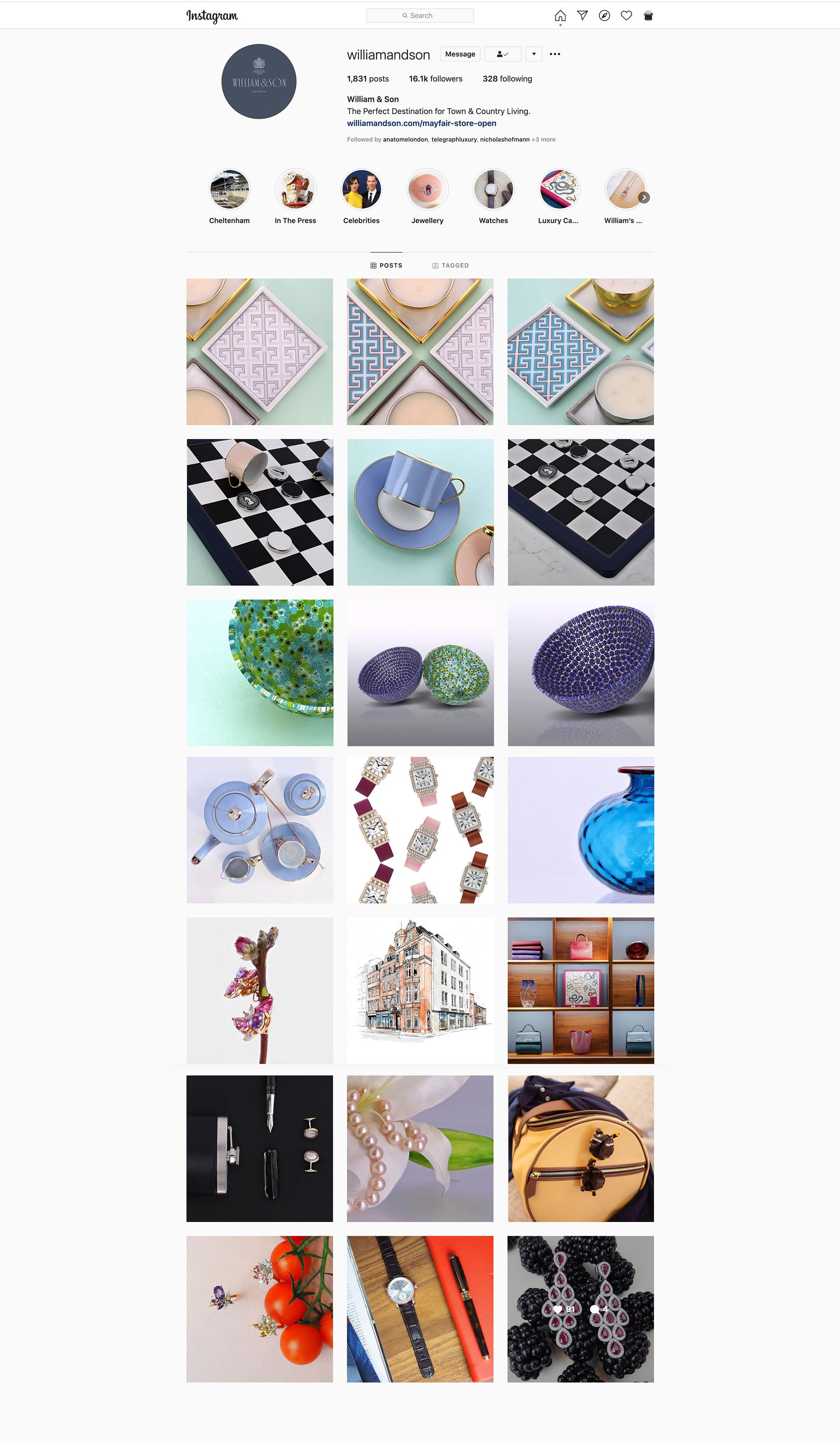Image resolution: width=840 pixels, height=1443 pixels.
Task: Expand suggested accounts dropdown arrow
Action: coord(534,54)
